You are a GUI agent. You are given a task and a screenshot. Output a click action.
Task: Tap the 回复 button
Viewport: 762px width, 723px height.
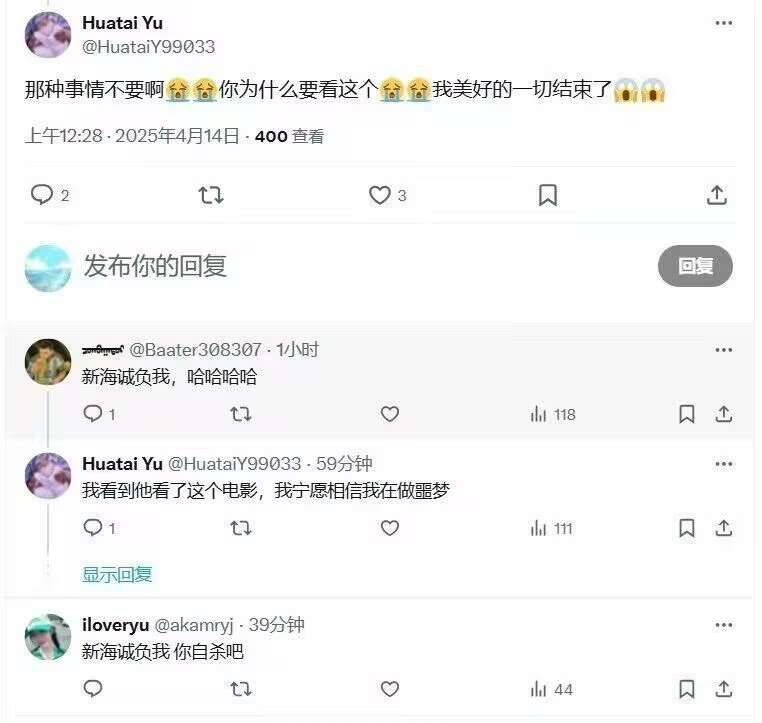[695, 266]
